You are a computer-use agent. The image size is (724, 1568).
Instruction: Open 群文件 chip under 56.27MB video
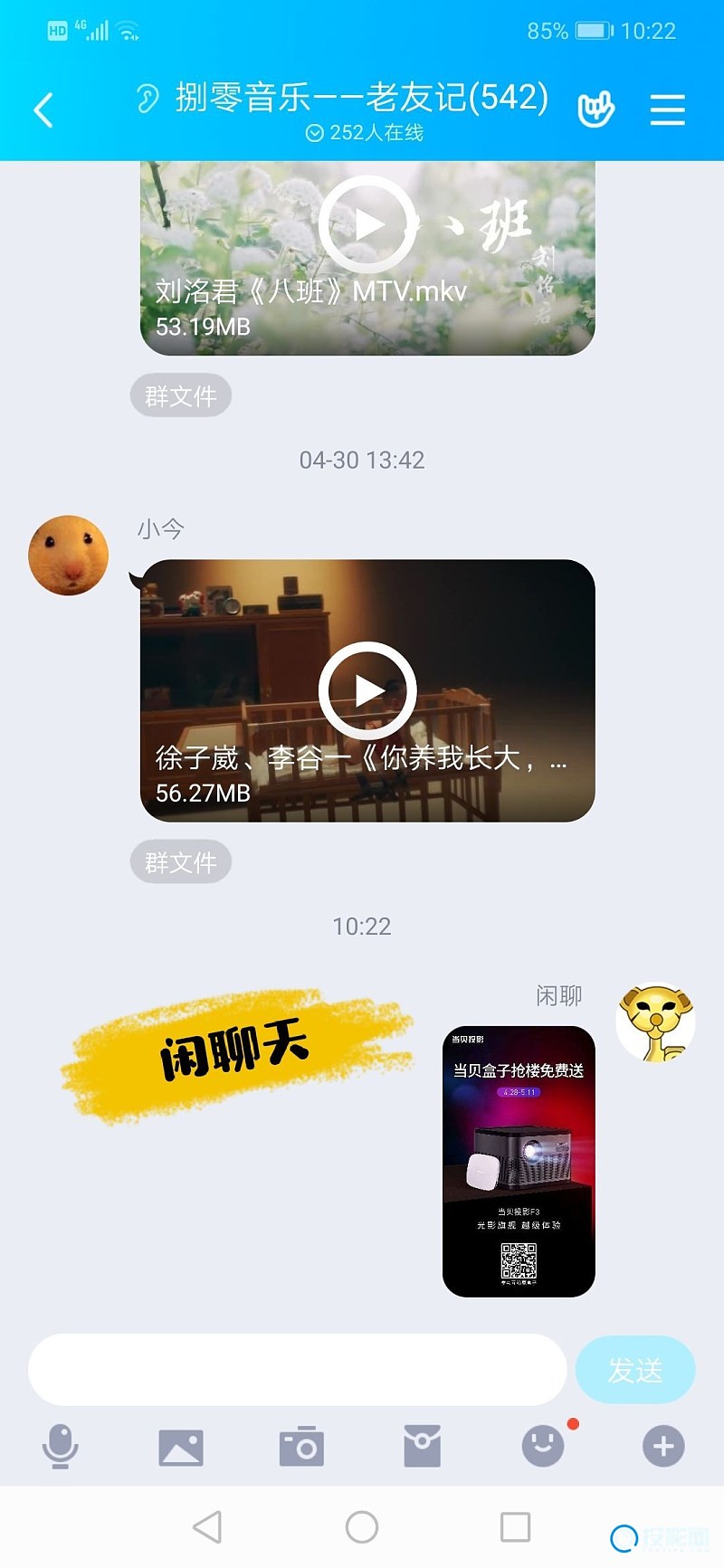coord(181,862)
